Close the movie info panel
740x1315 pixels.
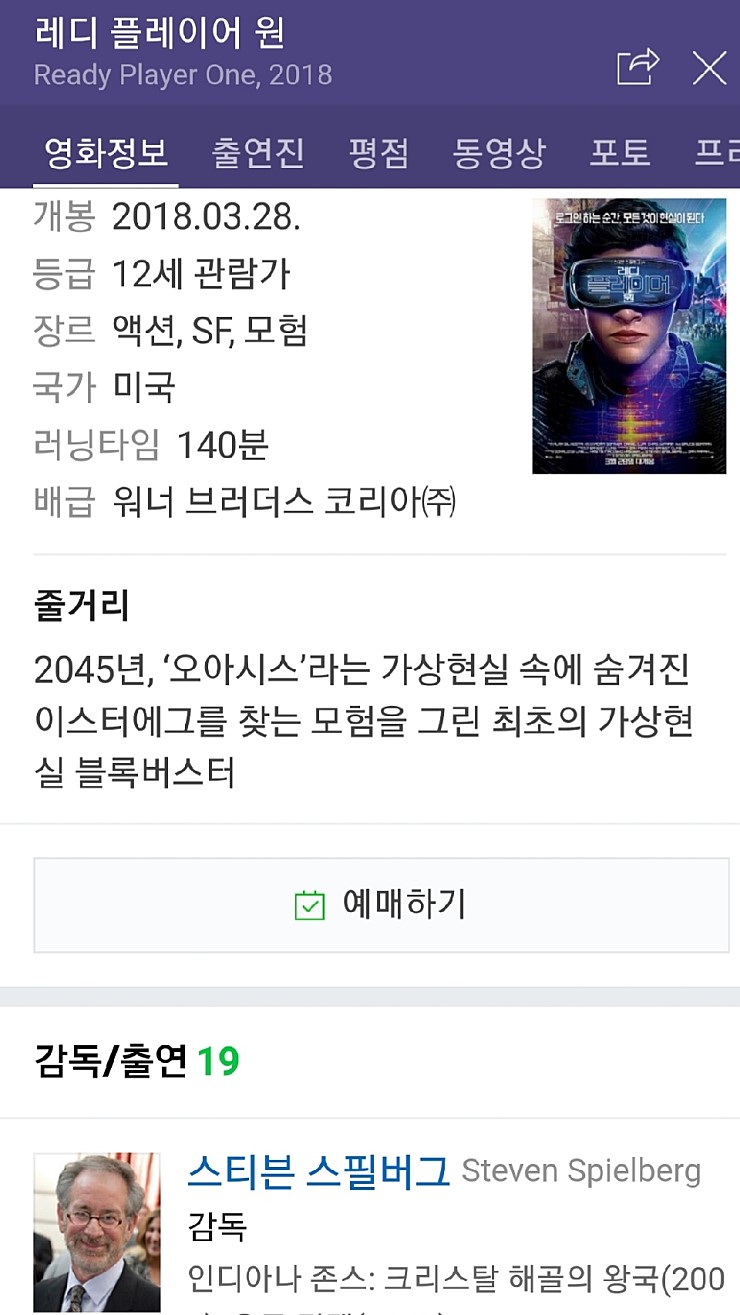[709, 68]
